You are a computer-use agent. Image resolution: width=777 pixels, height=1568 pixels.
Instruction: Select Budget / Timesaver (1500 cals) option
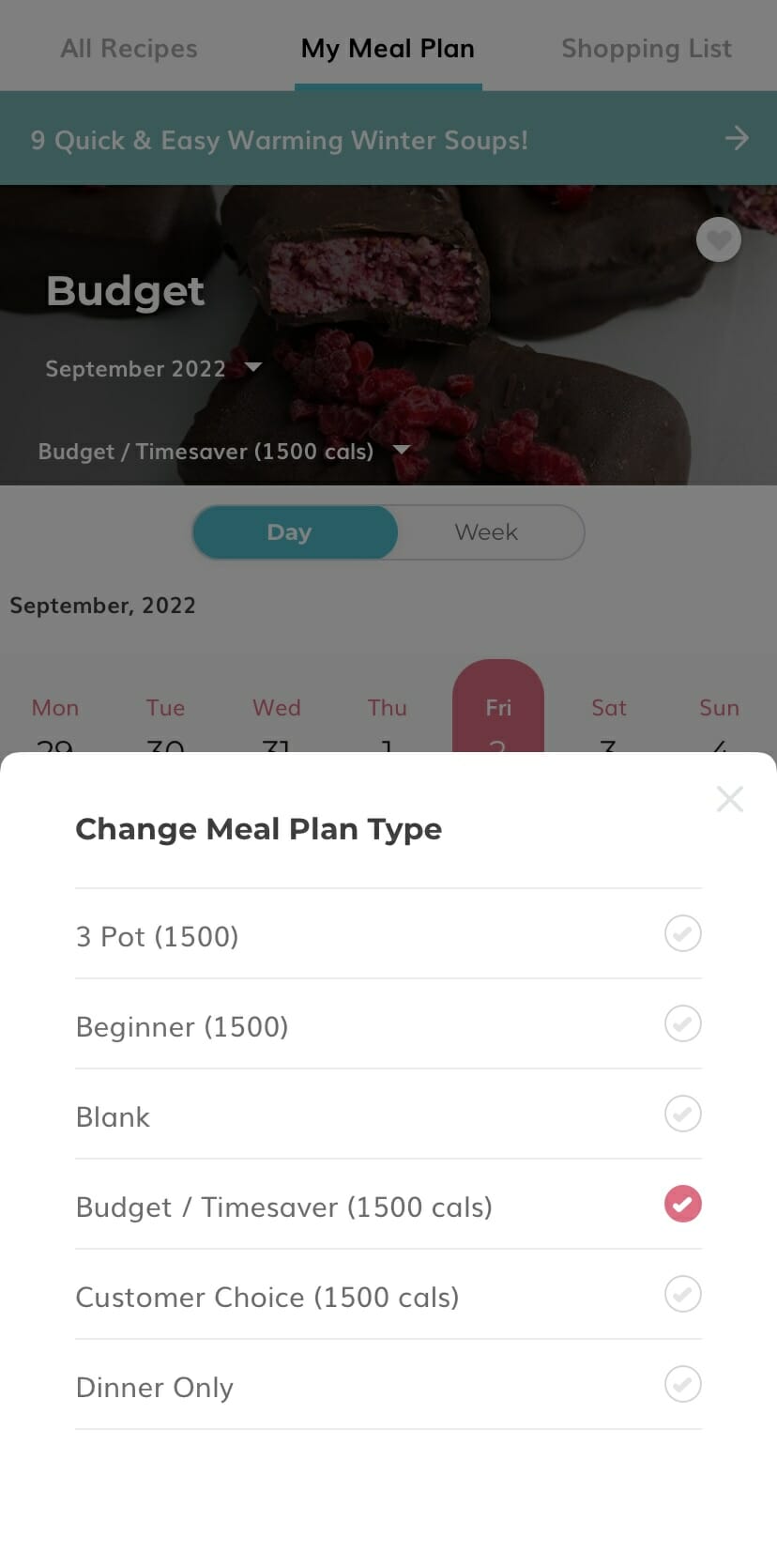[x=388, y=1205]
